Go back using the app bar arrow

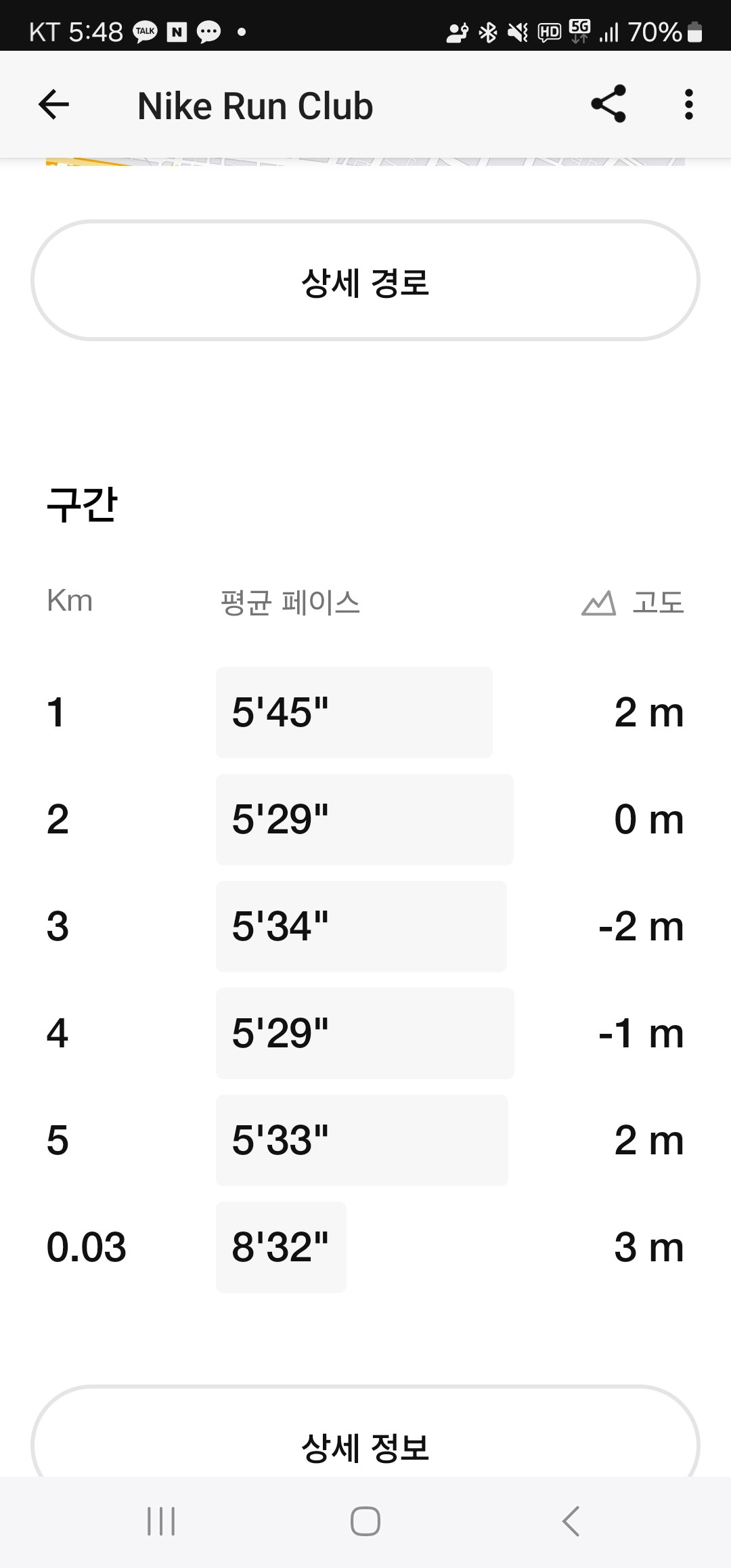[54, 105]
